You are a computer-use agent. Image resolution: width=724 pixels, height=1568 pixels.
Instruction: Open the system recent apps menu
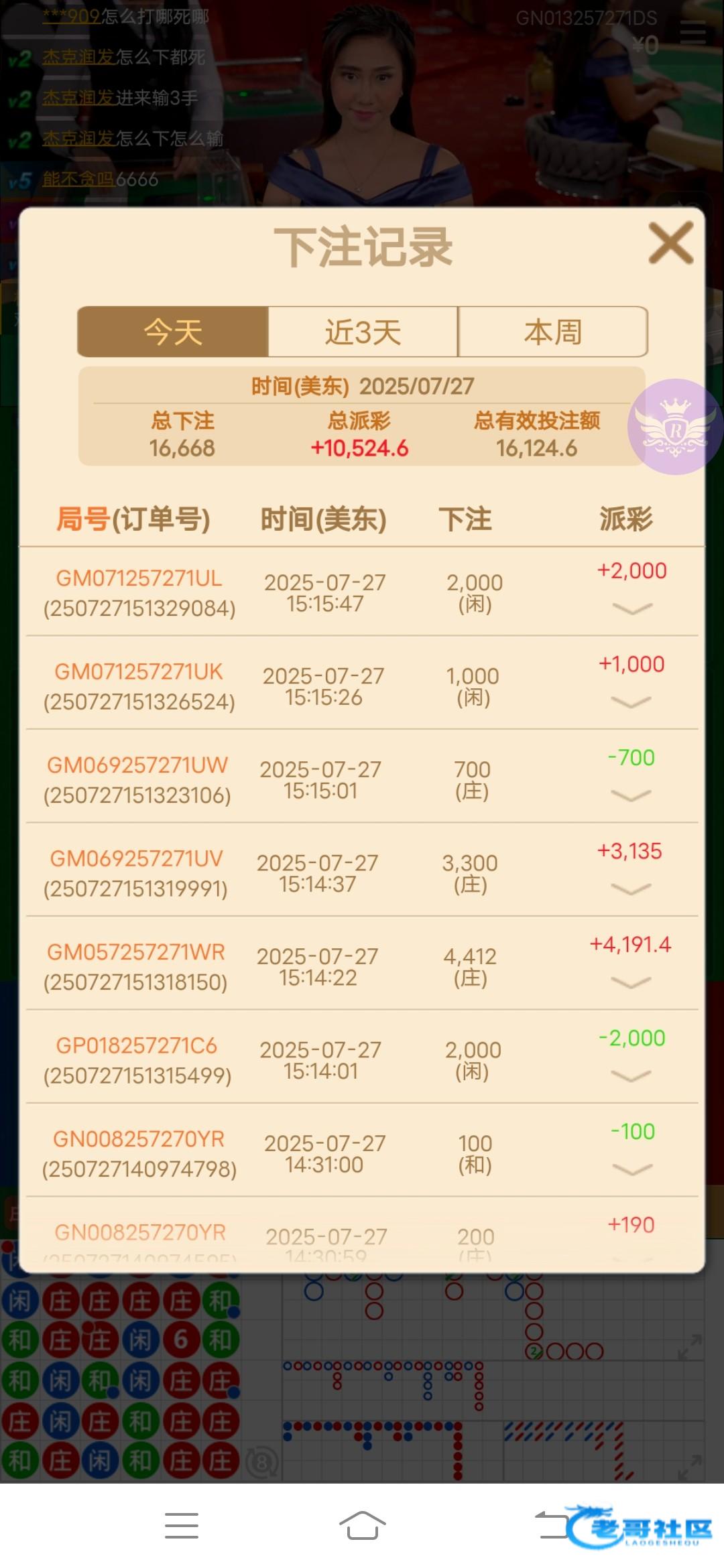(x=182, y=1526)
